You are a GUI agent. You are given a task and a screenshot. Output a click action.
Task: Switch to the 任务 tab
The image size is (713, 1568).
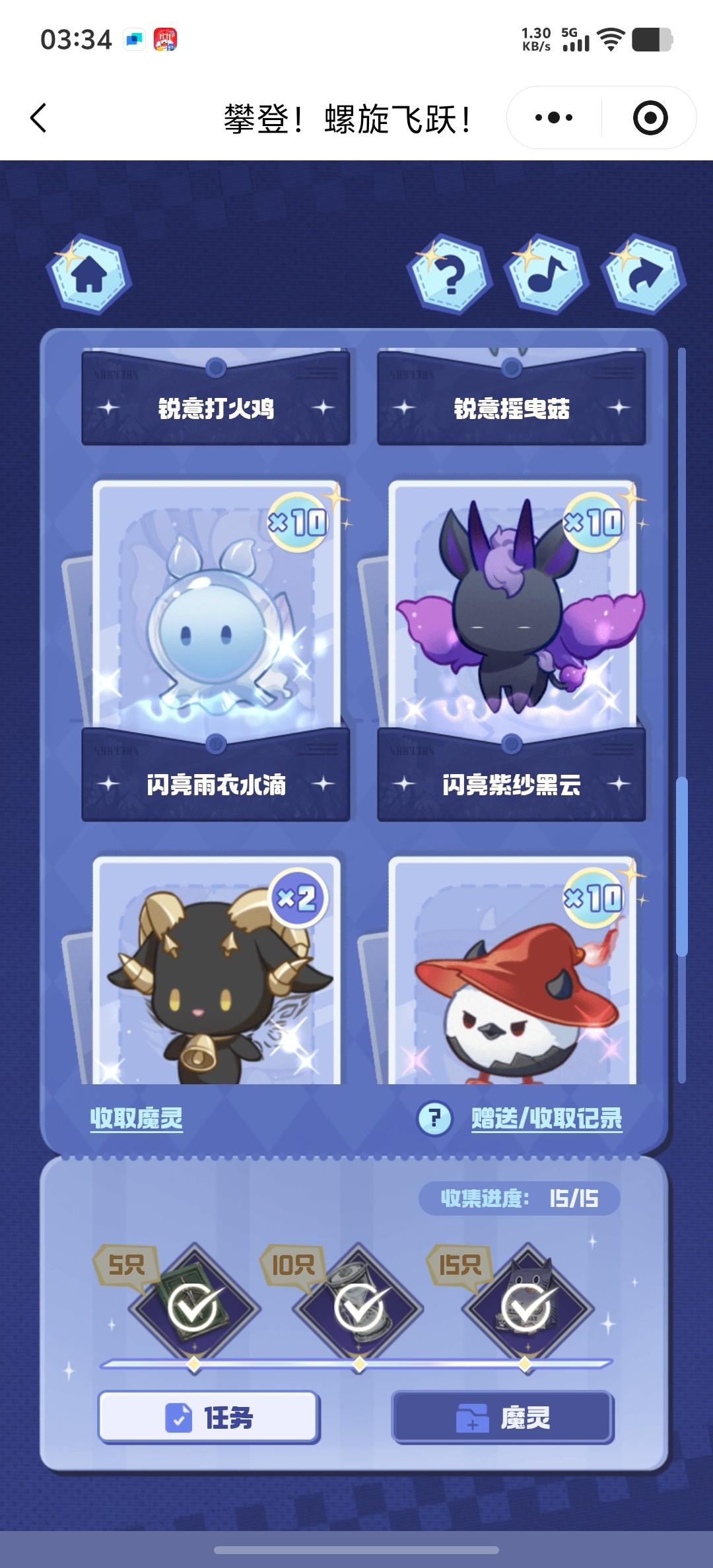[209, 1417]
